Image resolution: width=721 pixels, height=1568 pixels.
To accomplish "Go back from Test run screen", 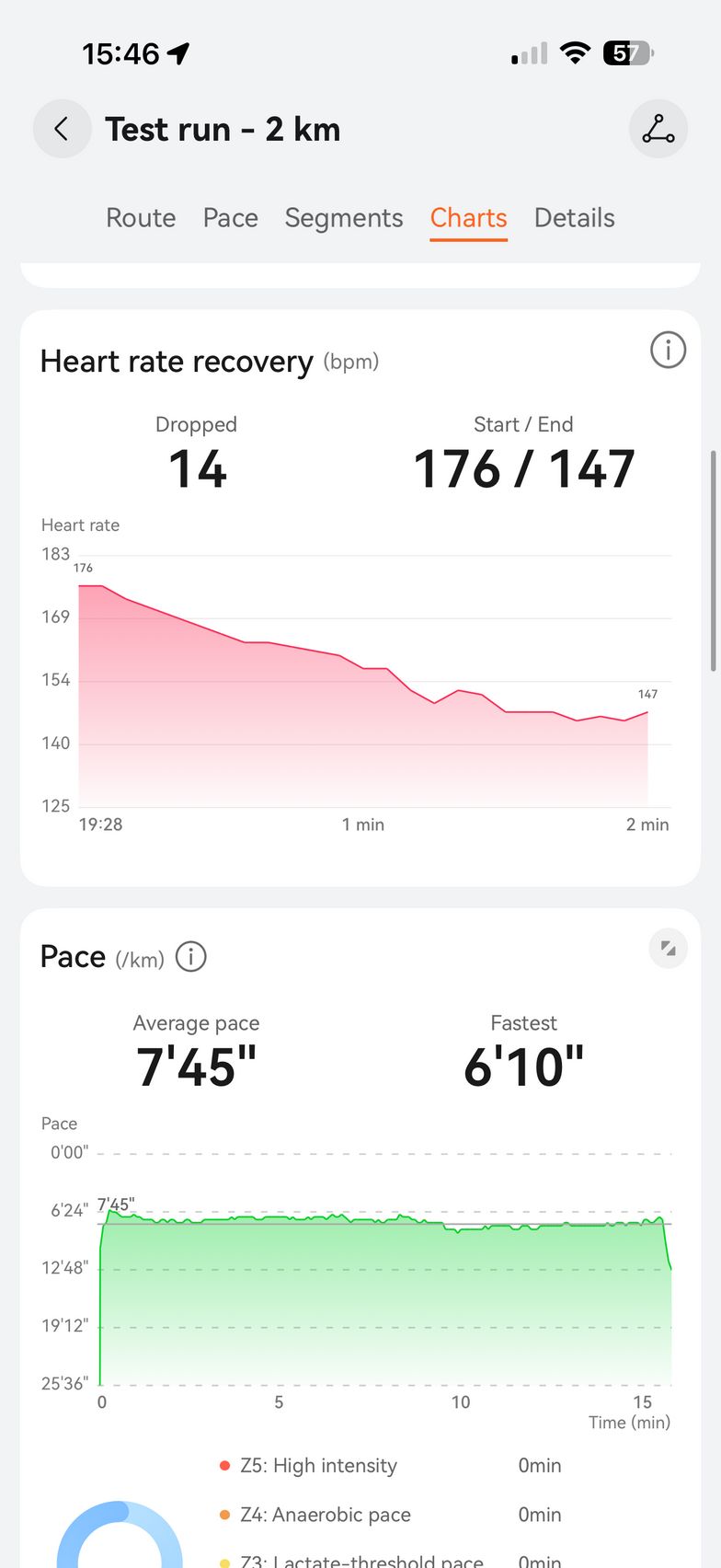I will coord(62,129).
